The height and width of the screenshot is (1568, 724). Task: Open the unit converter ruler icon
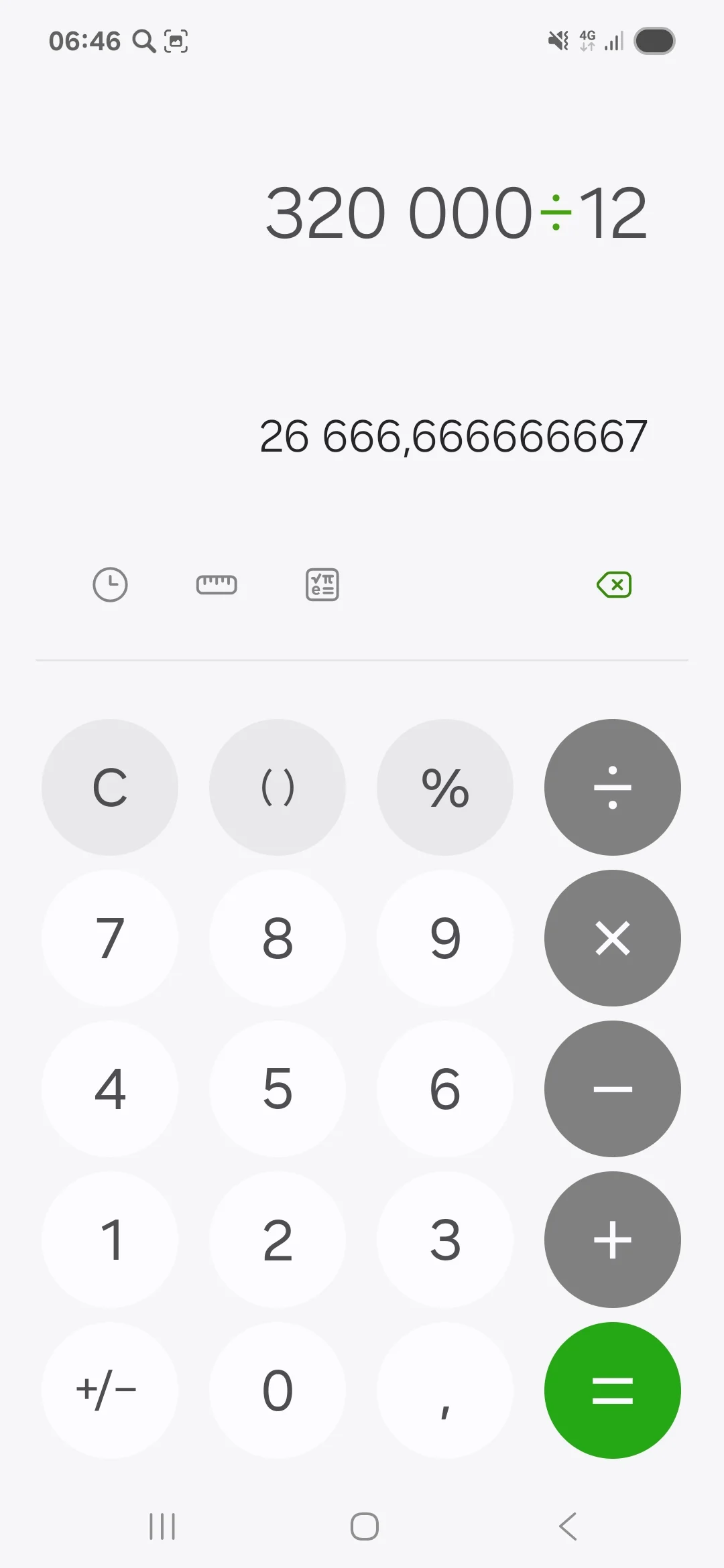pos(216,584)
